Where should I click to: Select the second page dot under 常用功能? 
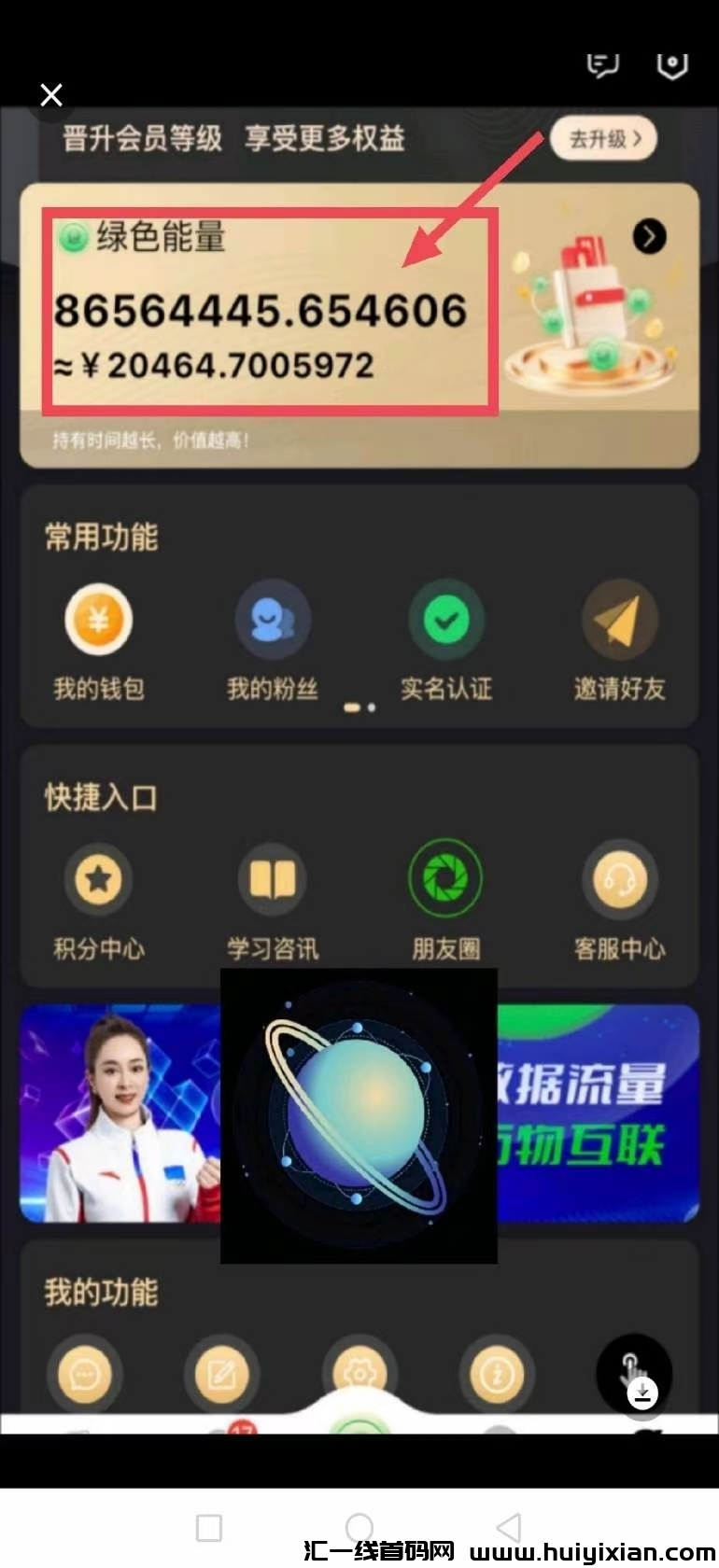click(371, 707)
